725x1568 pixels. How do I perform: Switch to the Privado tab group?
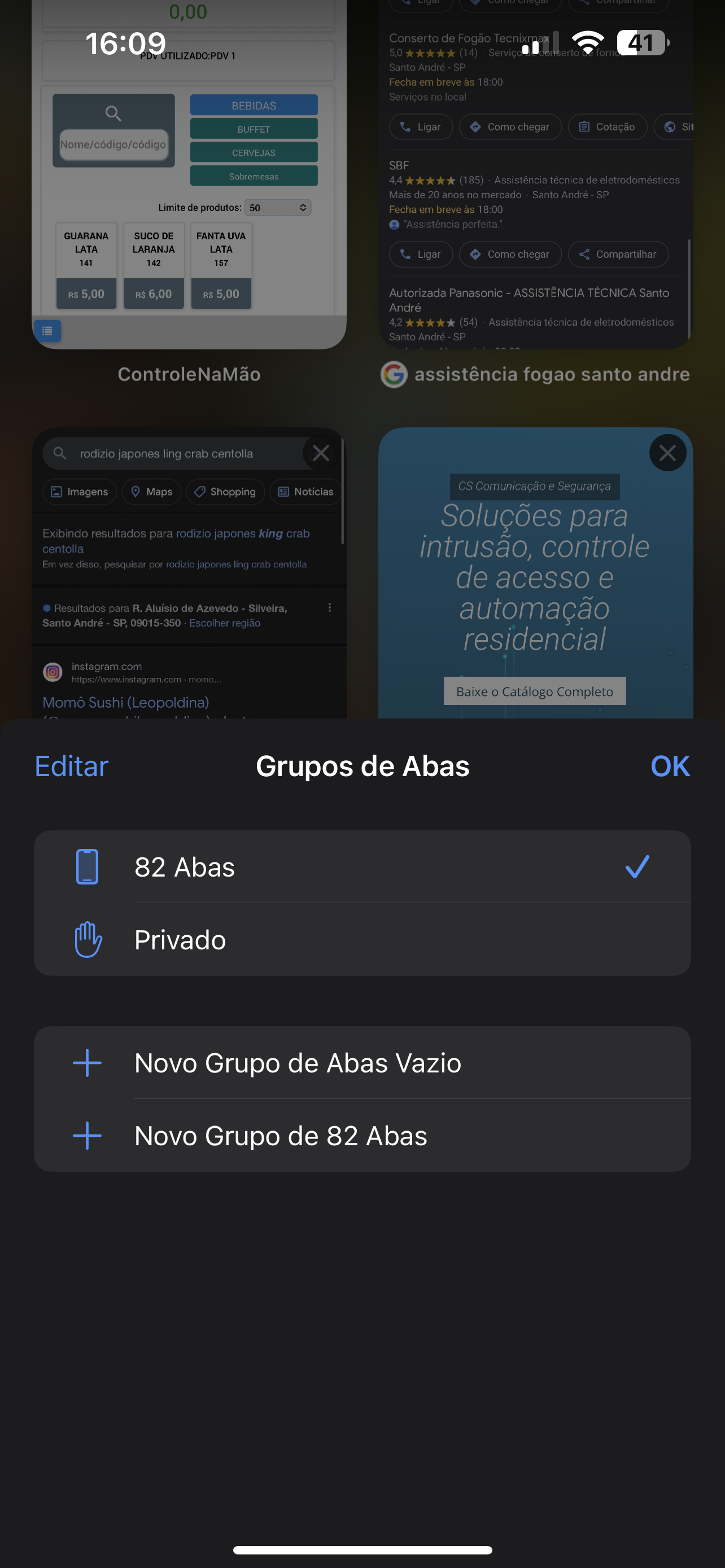[361, 940]
